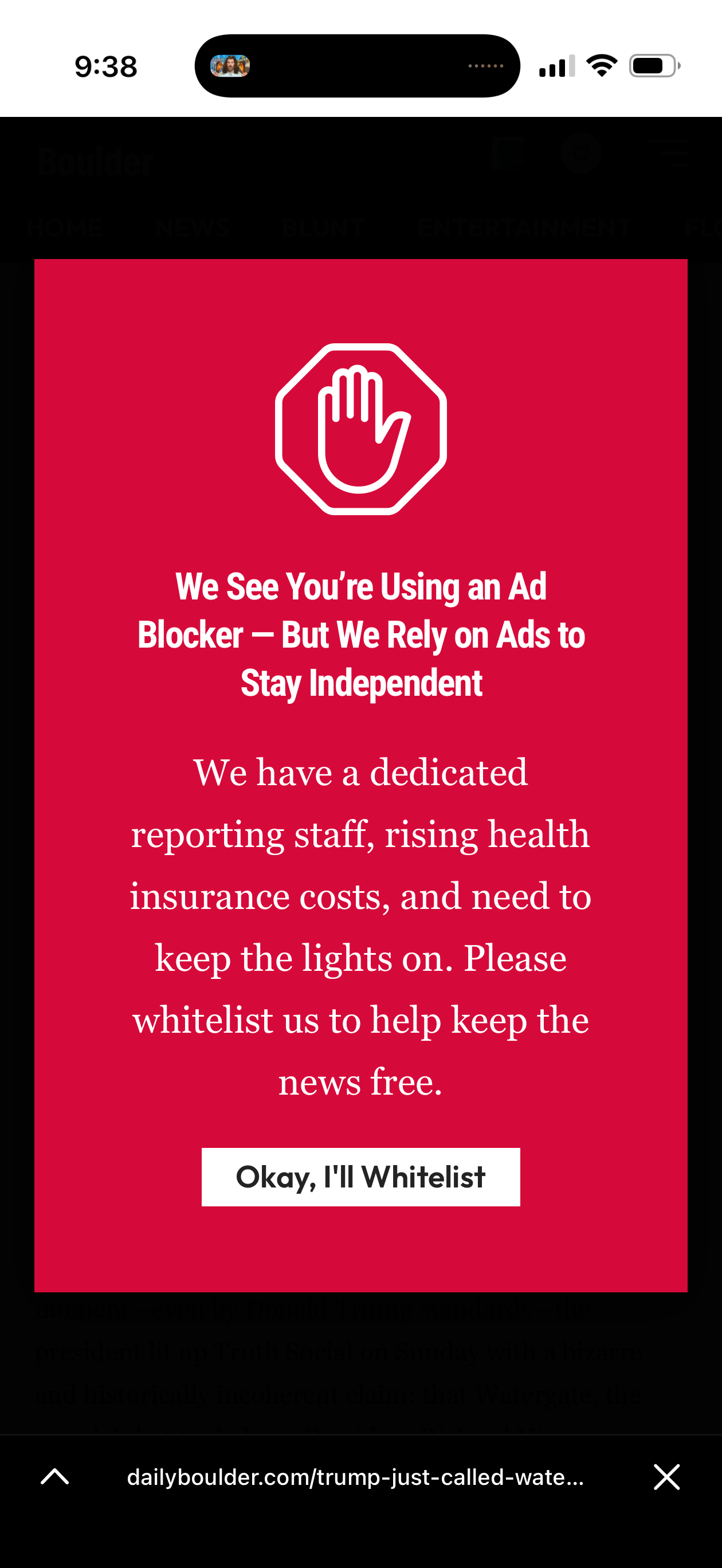Viewport: 722px width, 1568px height.
Task: Close the in-app browser with the X
Action: pyautogui.click(x=666, y=1477)
